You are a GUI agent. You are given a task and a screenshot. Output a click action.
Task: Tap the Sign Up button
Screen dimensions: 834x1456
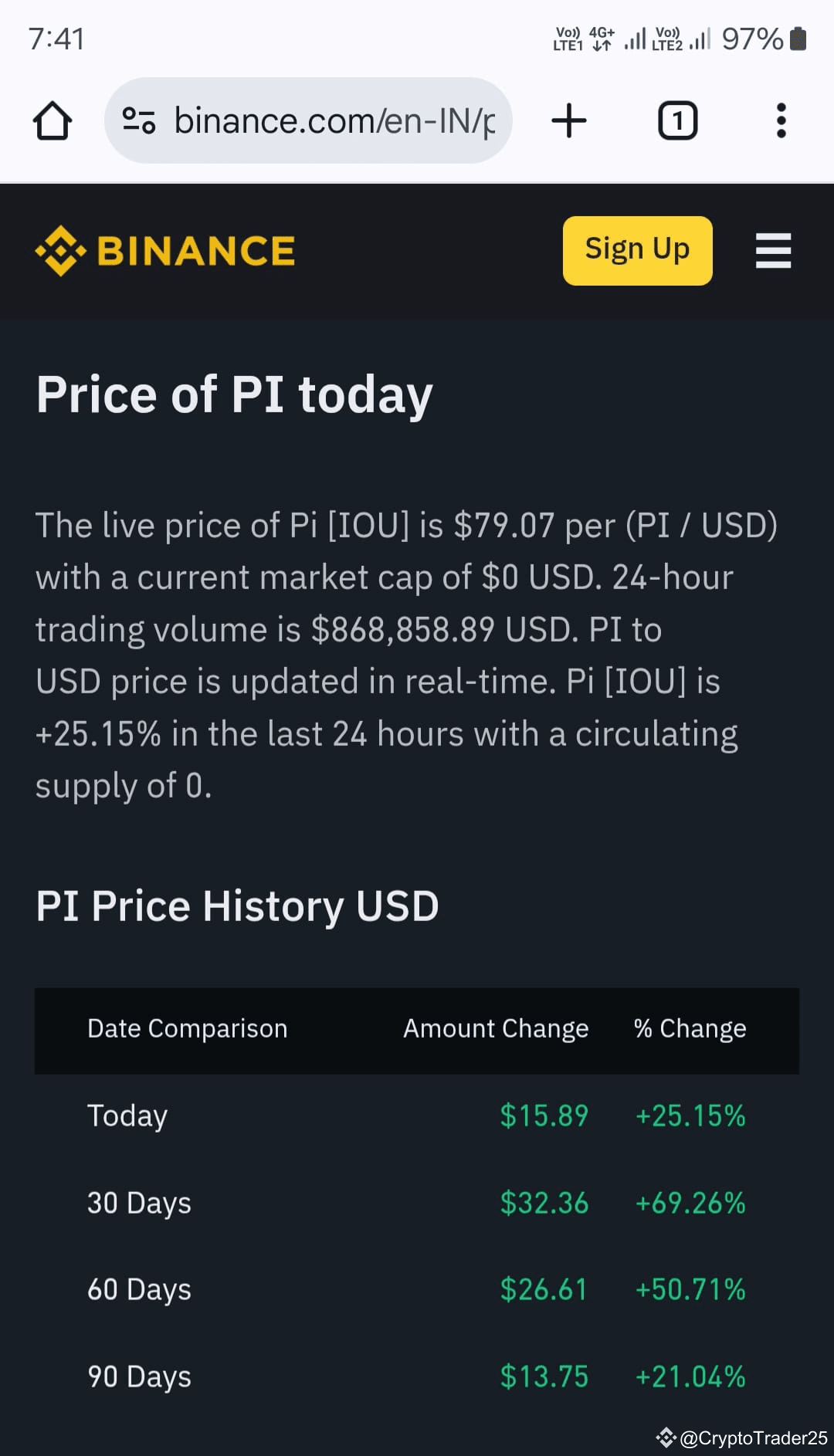(637, 249)
